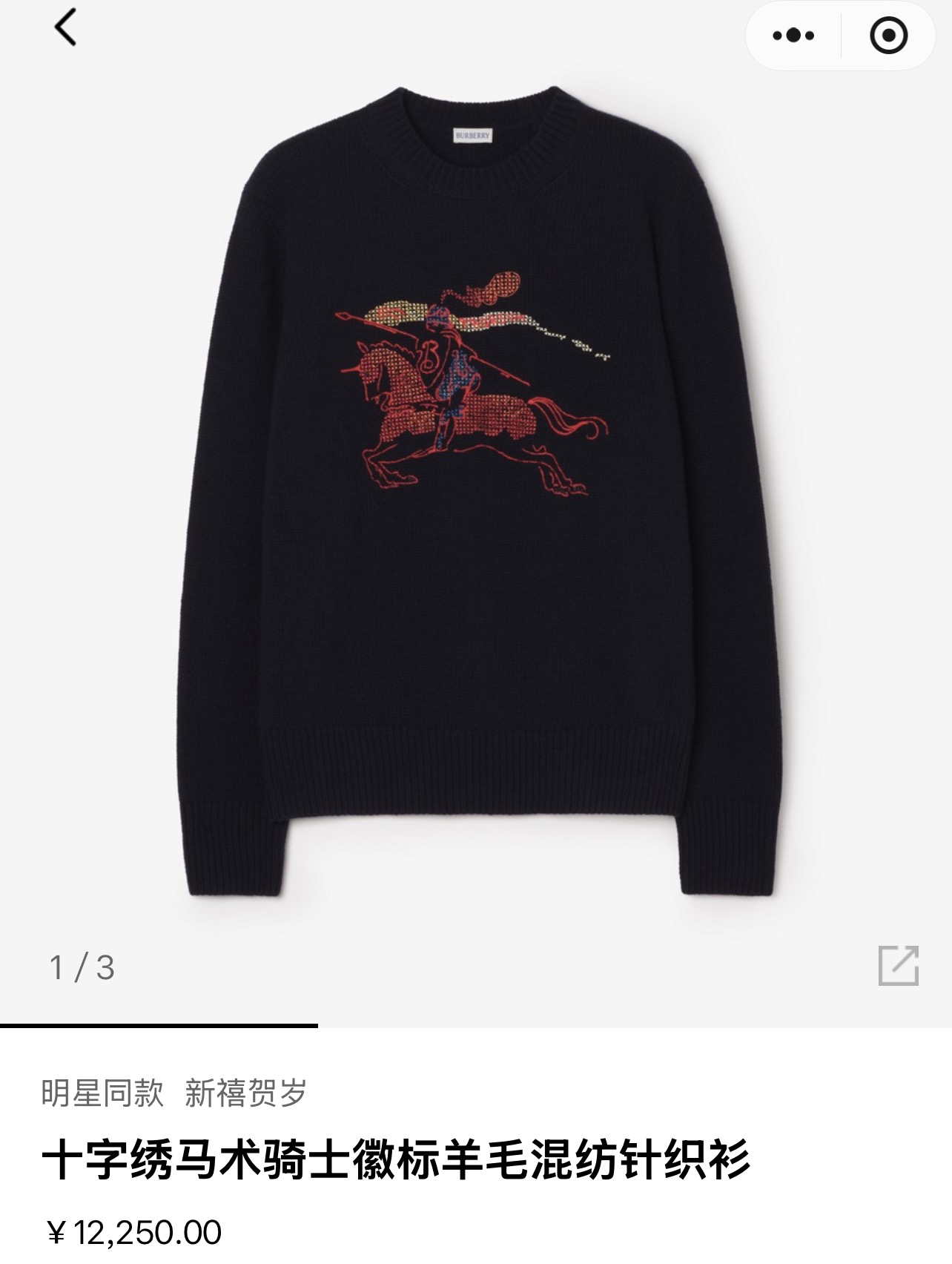Close the mini program with the circle button
Screen dimensions: 952x1264
pyautogui.click(x=888, y=35)
